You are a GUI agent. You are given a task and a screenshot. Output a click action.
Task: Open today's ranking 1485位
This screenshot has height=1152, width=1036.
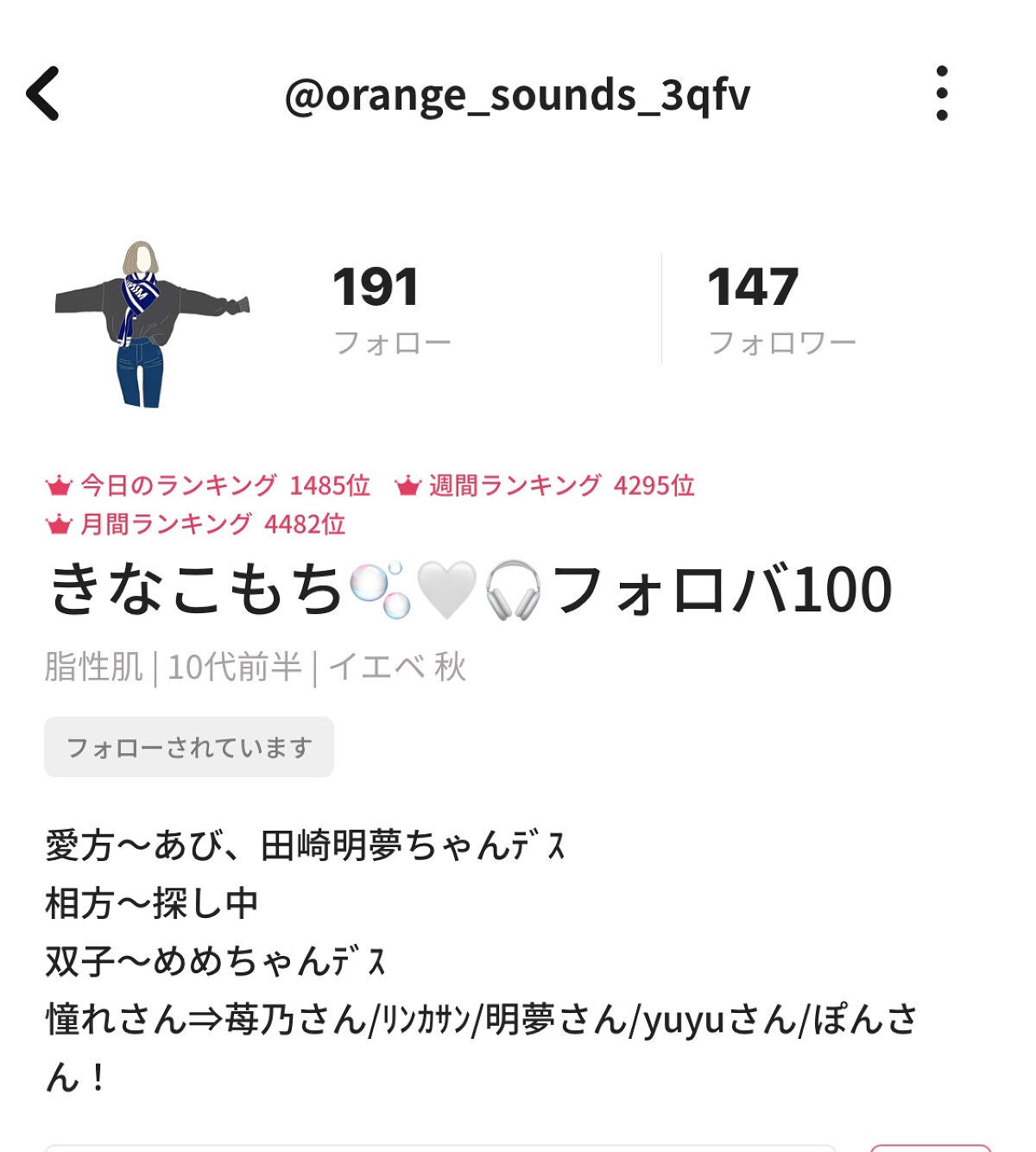[x=208, y=486]
